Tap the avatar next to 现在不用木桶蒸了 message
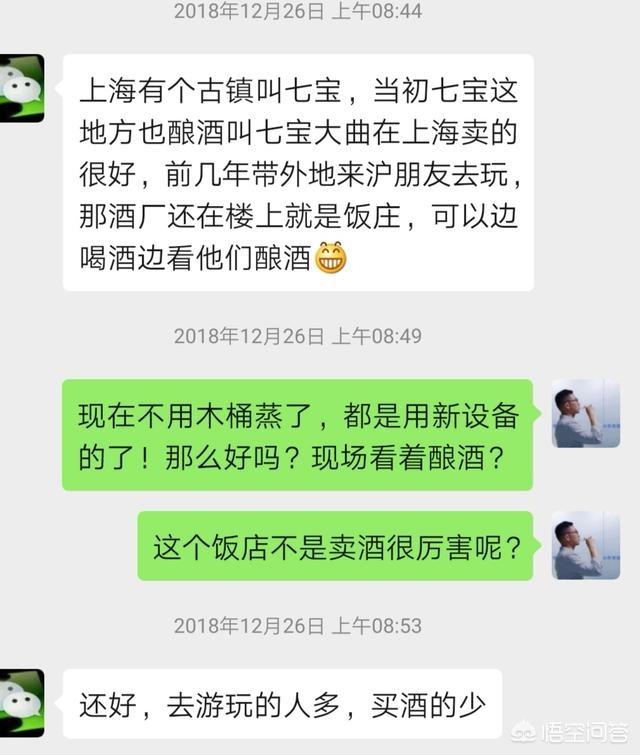This screenshot has height=755, width=640. click(x=586, y=413)
